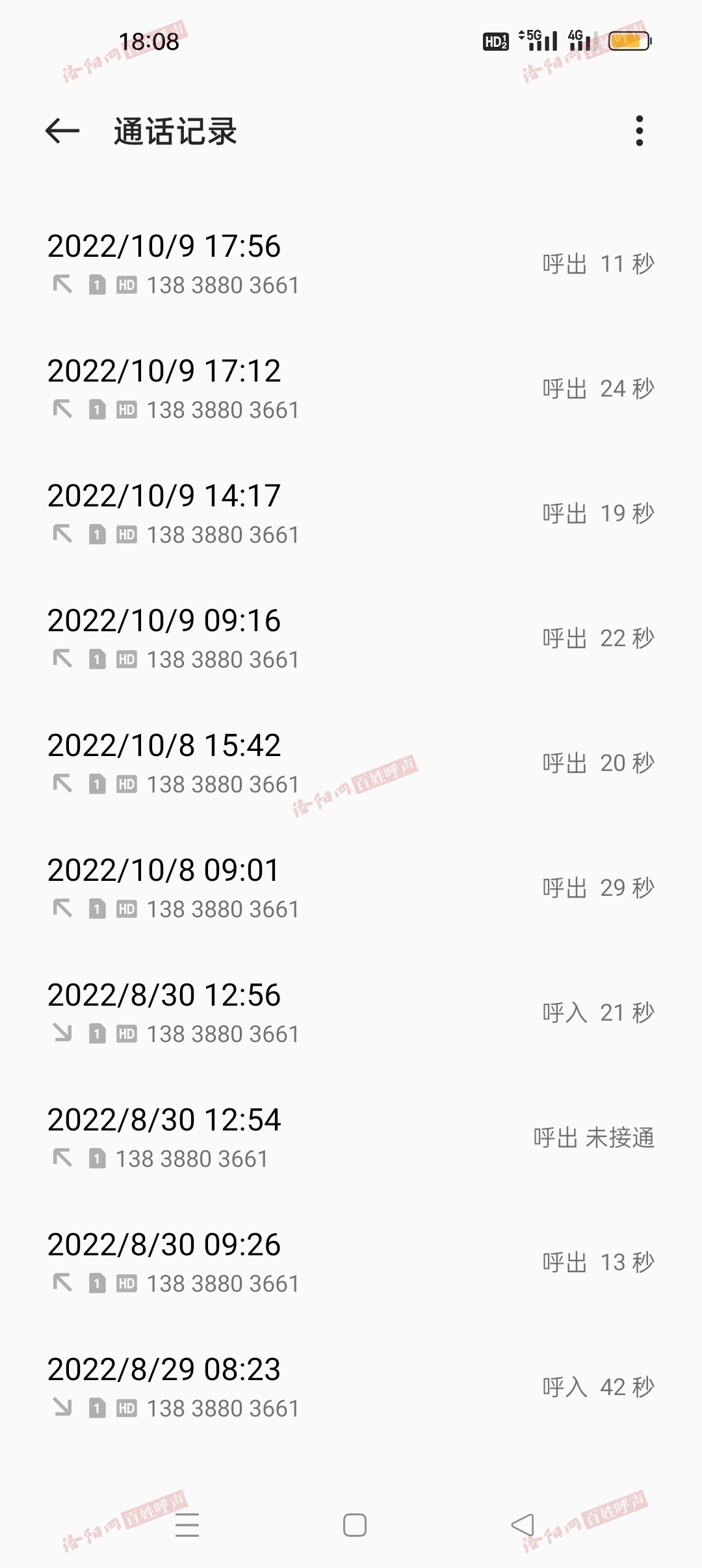Tap the 2022/8/30 09:26 outgoing call
This screenshot has height=1568, width=702.
click(x=351, y=1263)
